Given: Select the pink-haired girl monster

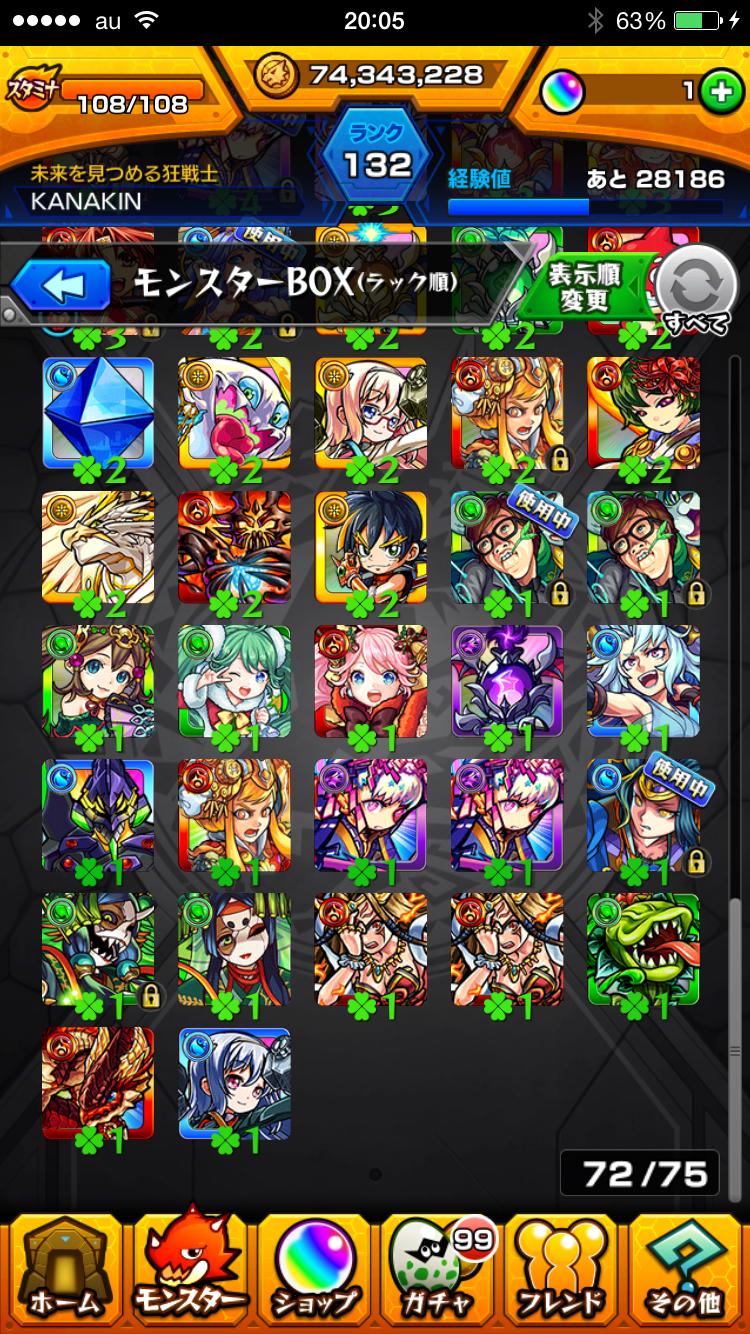Looking at the screenshot, I should pos(371,680).
